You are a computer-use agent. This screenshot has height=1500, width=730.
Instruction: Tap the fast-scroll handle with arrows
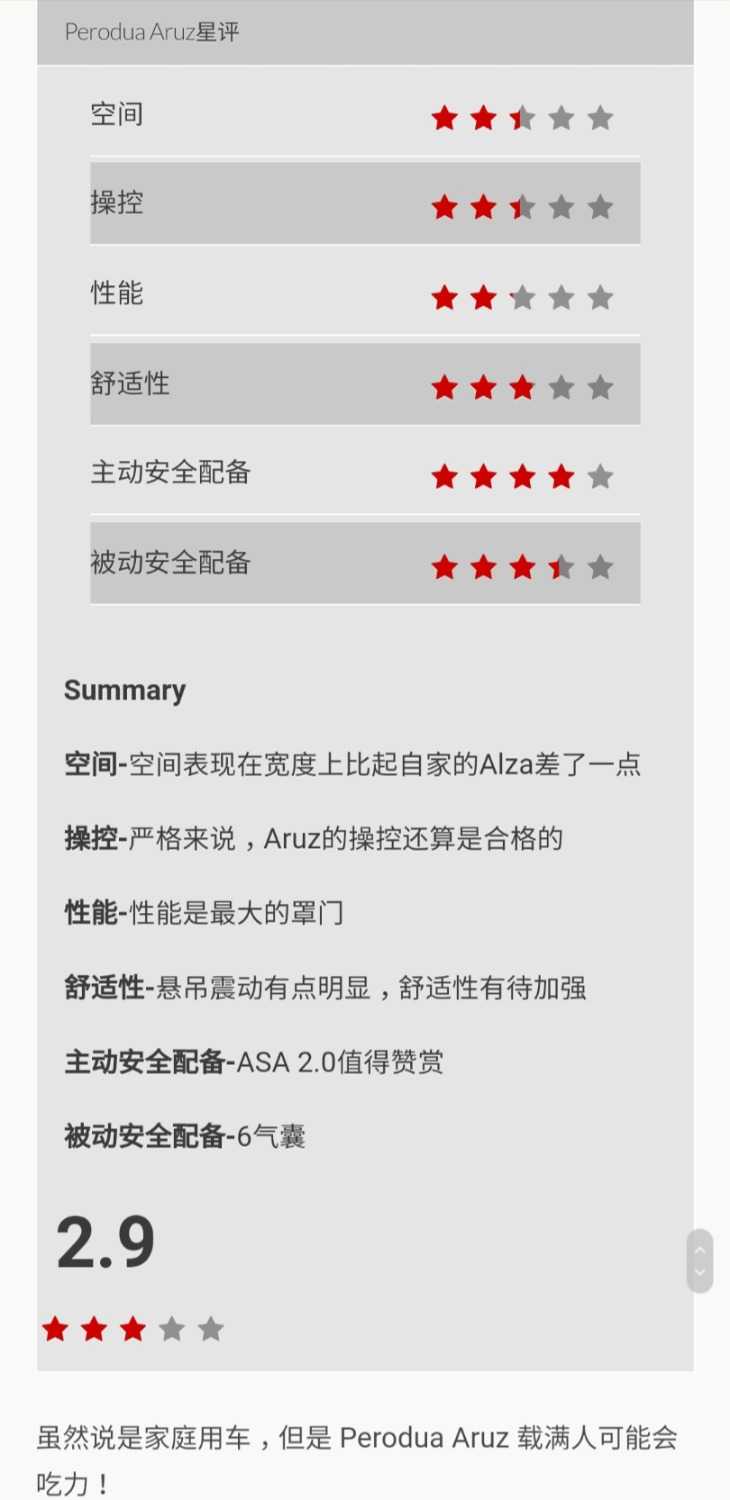coord(700,1261)
